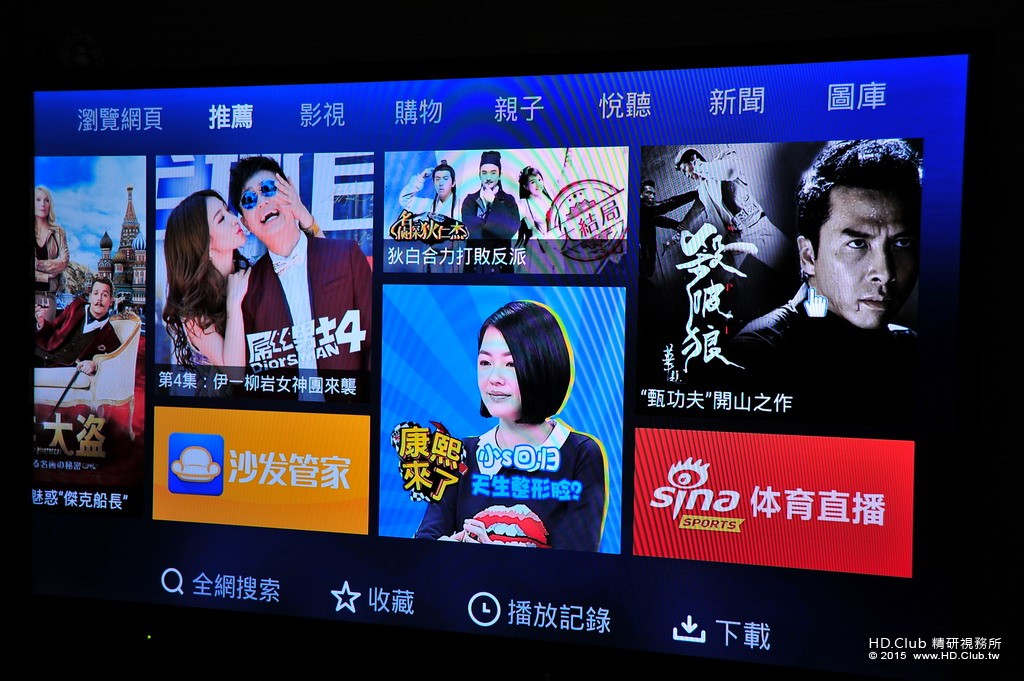Open the 第4集:伊一柳岩女神團來襲 video tile
The height and width of the screenshot is (681, 1024).
tap(264, 275)
